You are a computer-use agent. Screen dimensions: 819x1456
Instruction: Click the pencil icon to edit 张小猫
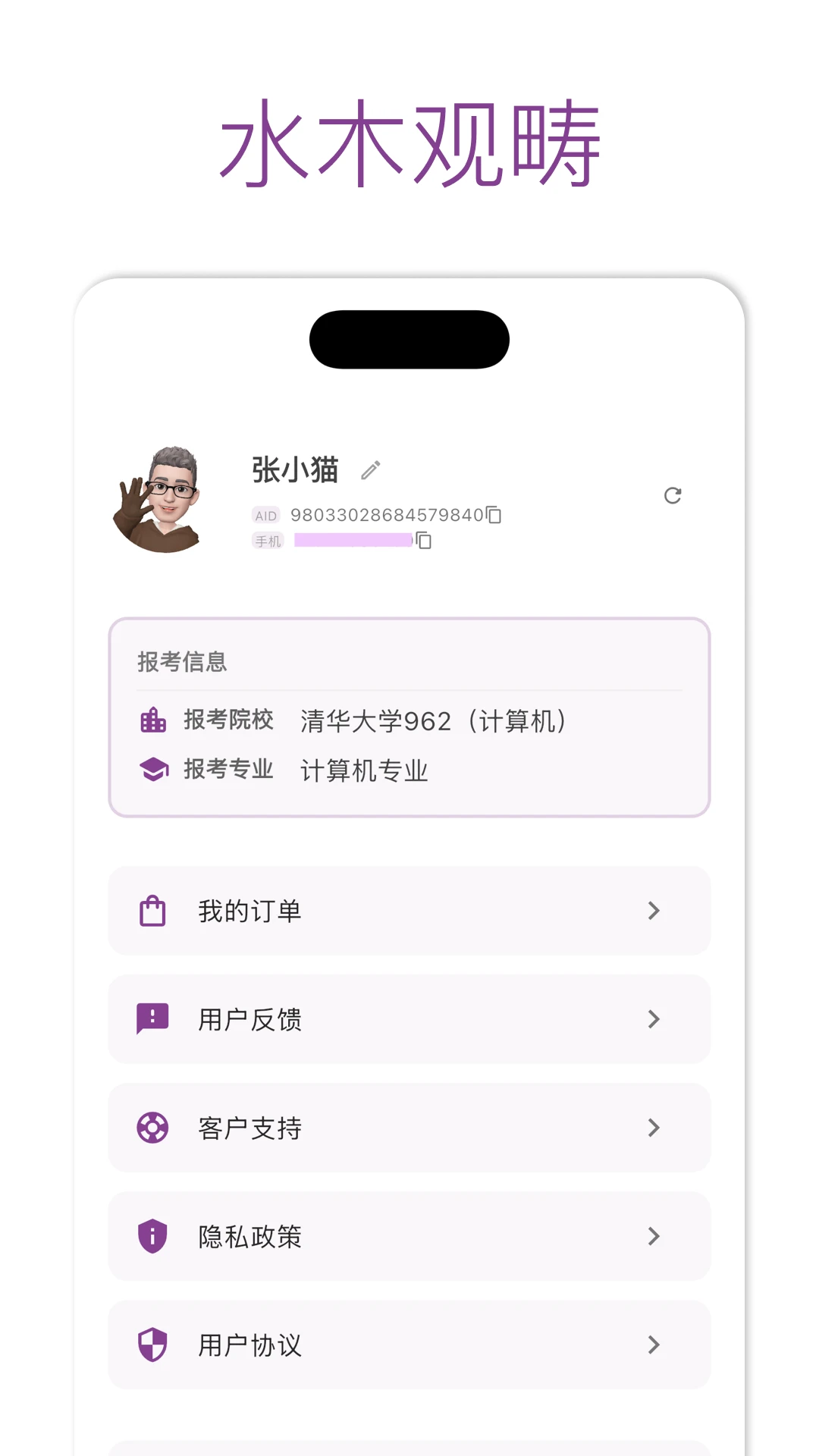coord(369,469)
